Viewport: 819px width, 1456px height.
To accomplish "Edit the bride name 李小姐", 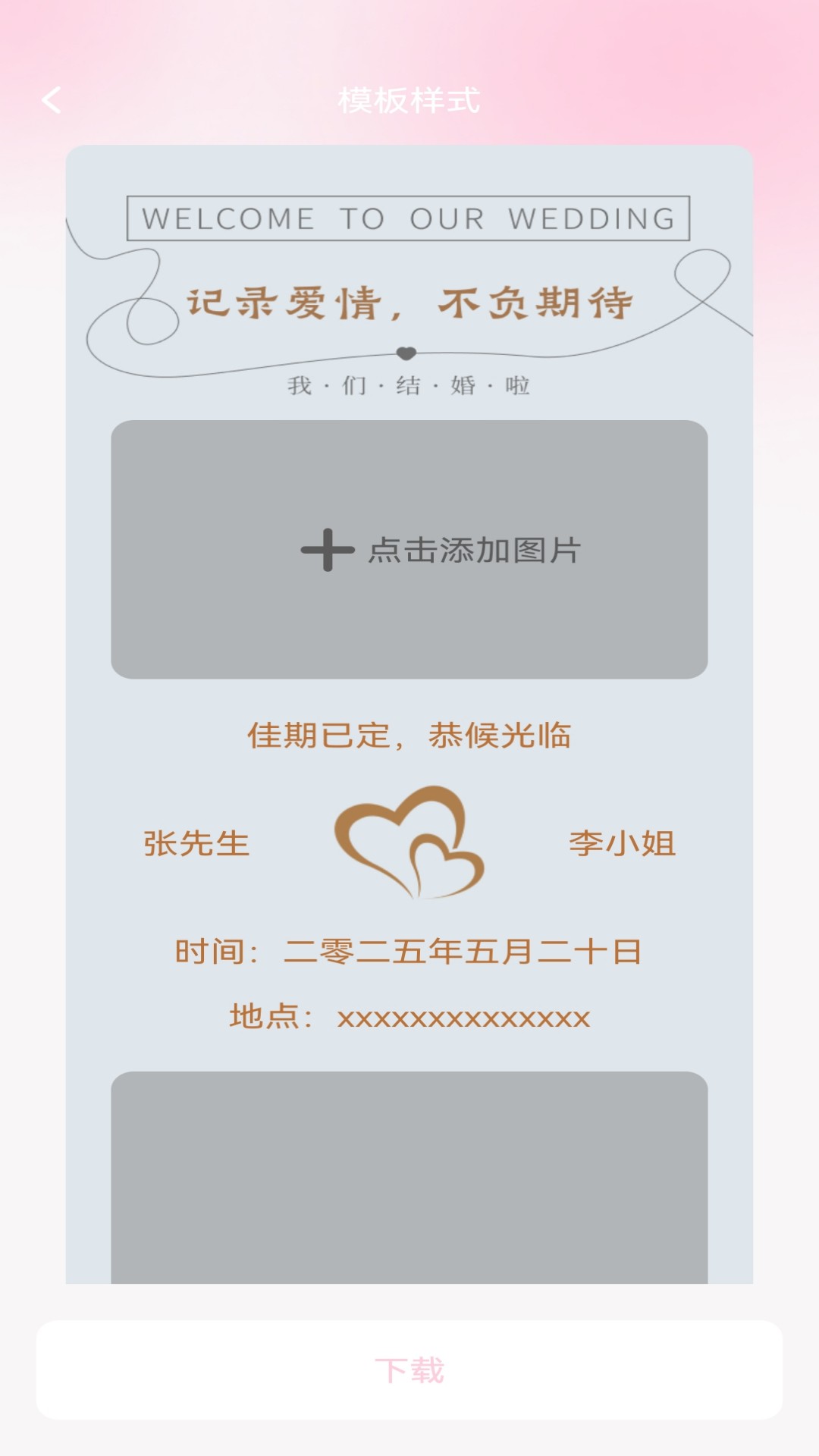I will 622,843.
